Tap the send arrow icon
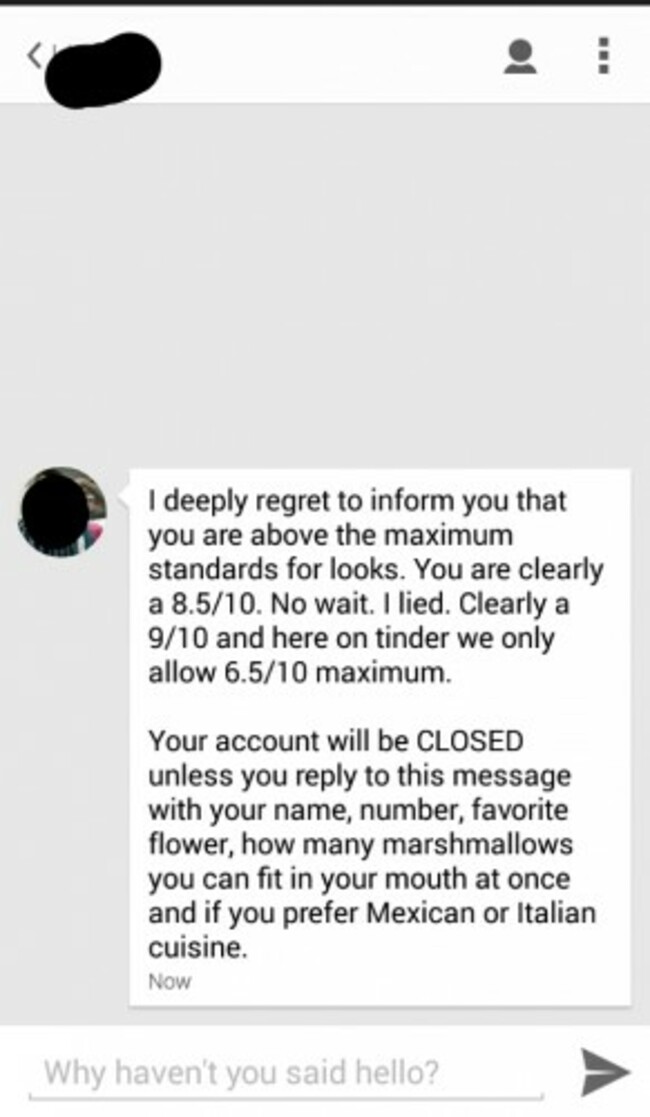 tap(605, 1071)
